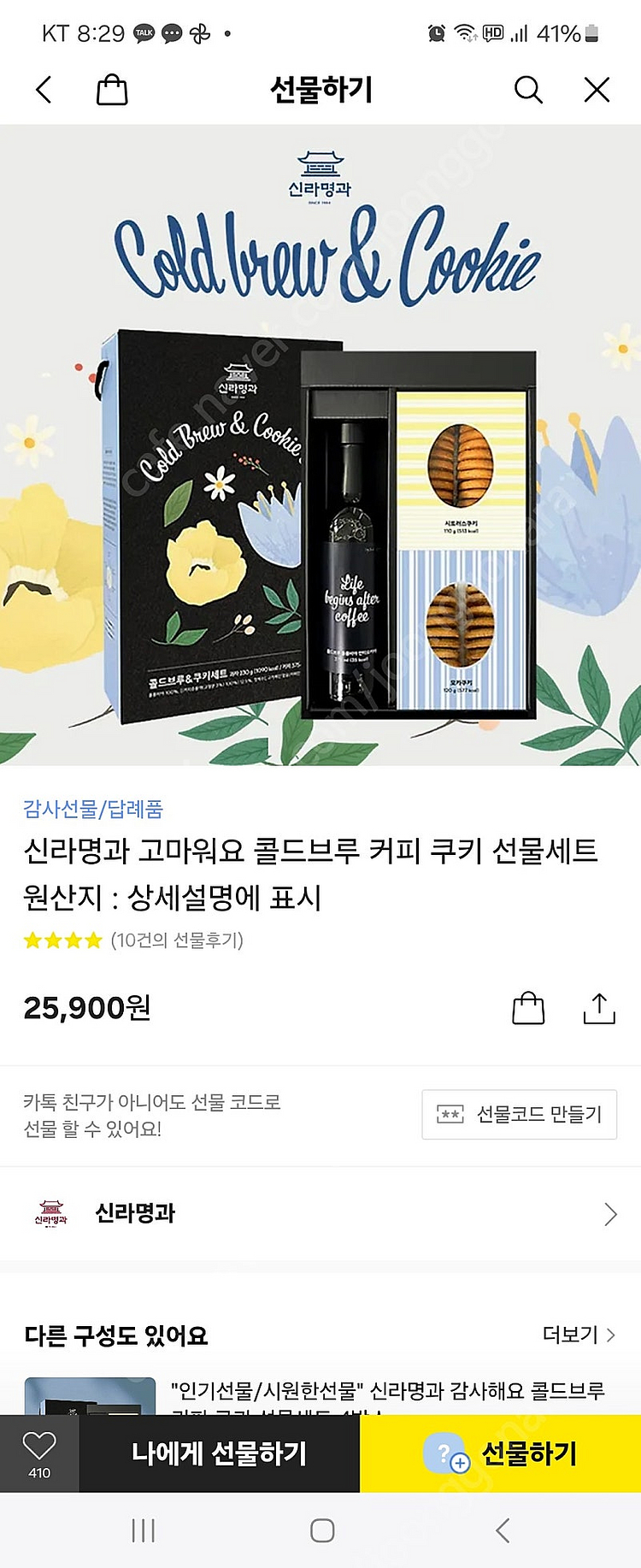Image resolution: width=641 pixels, height=1568 pixels.
Task: Open the gift box bag in header
Action: coord(112,90)
